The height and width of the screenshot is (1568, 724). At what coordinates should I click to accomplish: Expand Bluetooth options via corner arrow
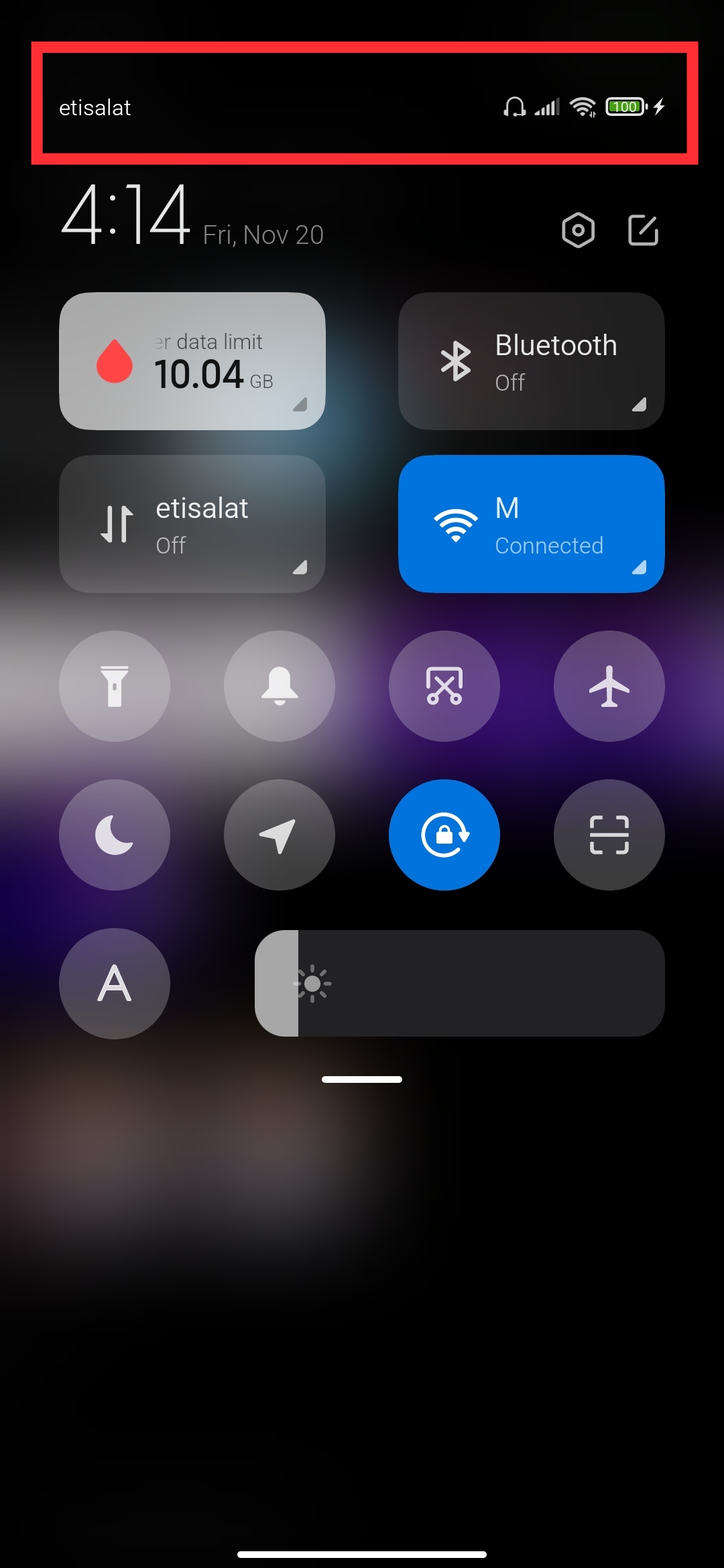click(x=639, y=404)
